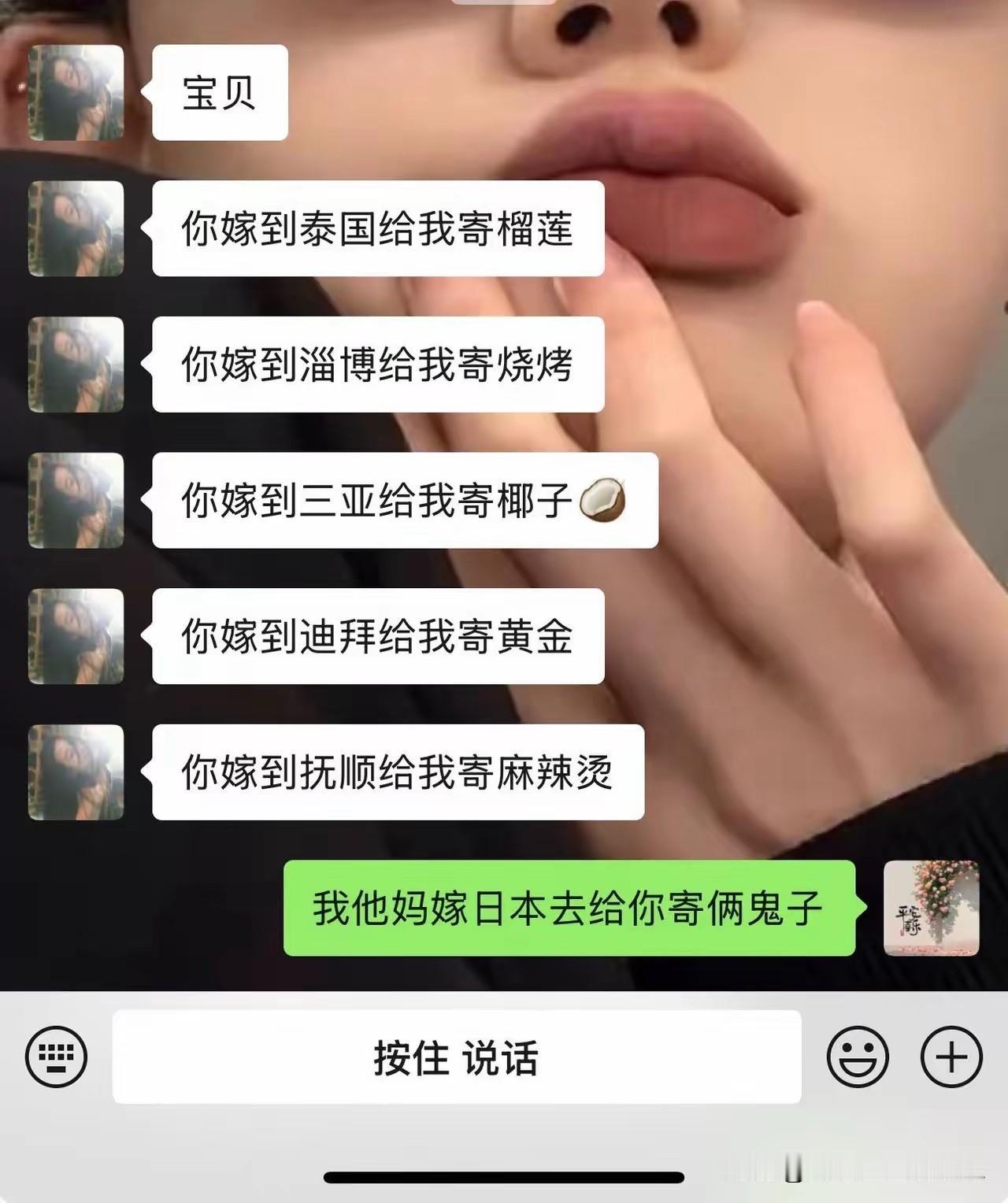Image resolution: width=1008 pixels, height=1203 pixels.
Task: Tap the avatar next to the durian message
Action: (x=75, y=228)
